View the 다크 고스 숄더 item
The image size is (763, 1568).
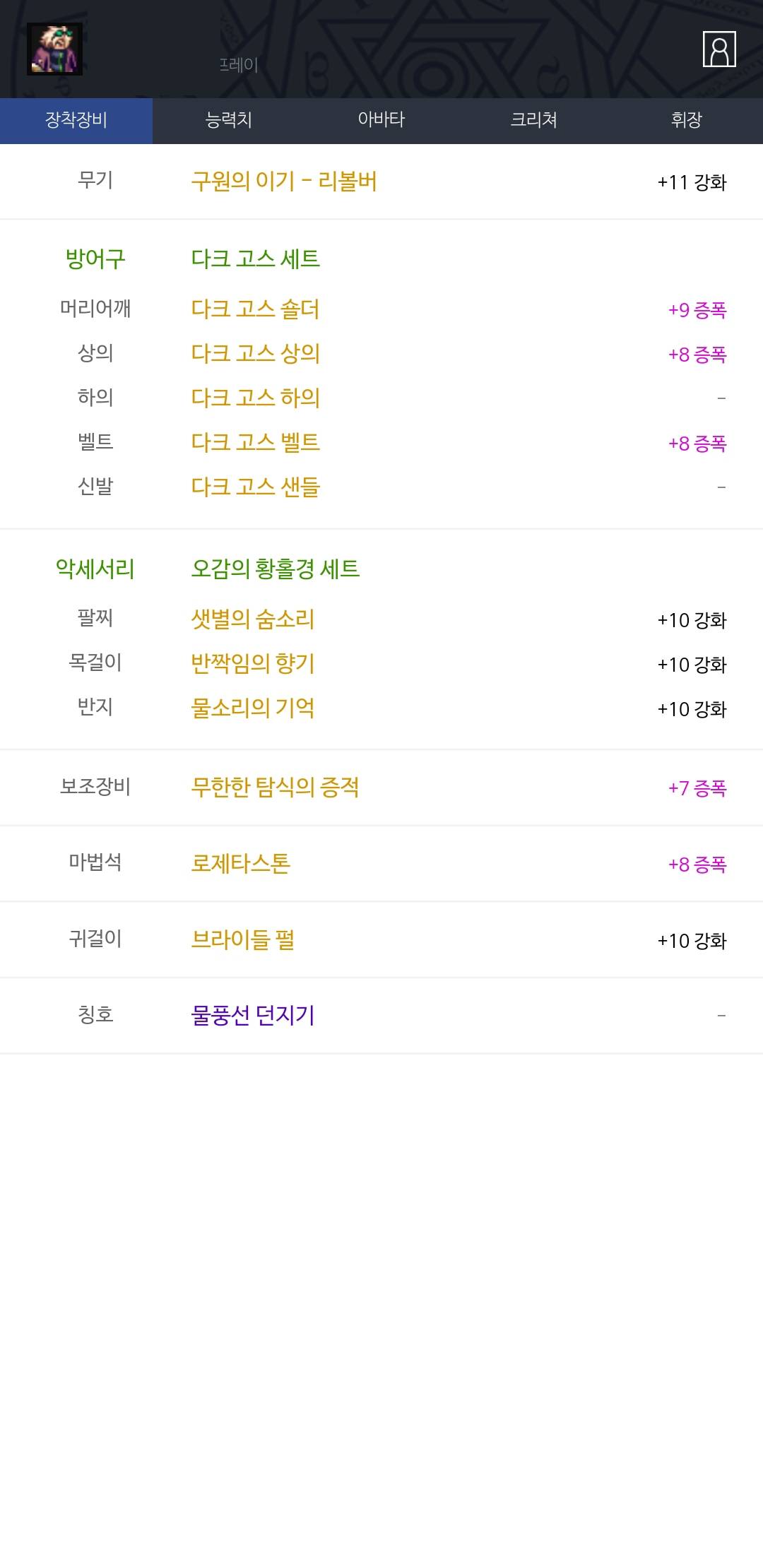(x=255, y=309)
